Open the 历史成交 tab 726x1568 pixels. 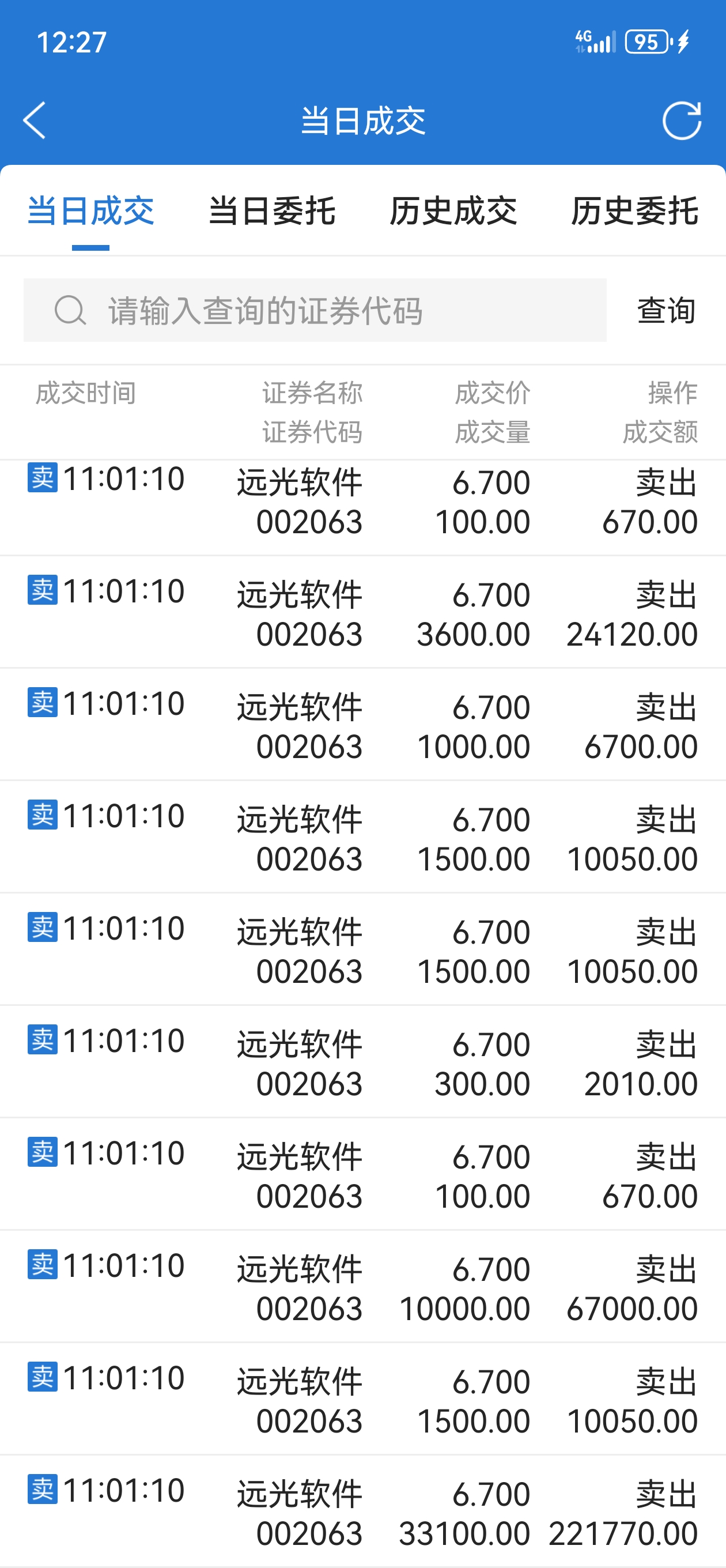(453, 211)
